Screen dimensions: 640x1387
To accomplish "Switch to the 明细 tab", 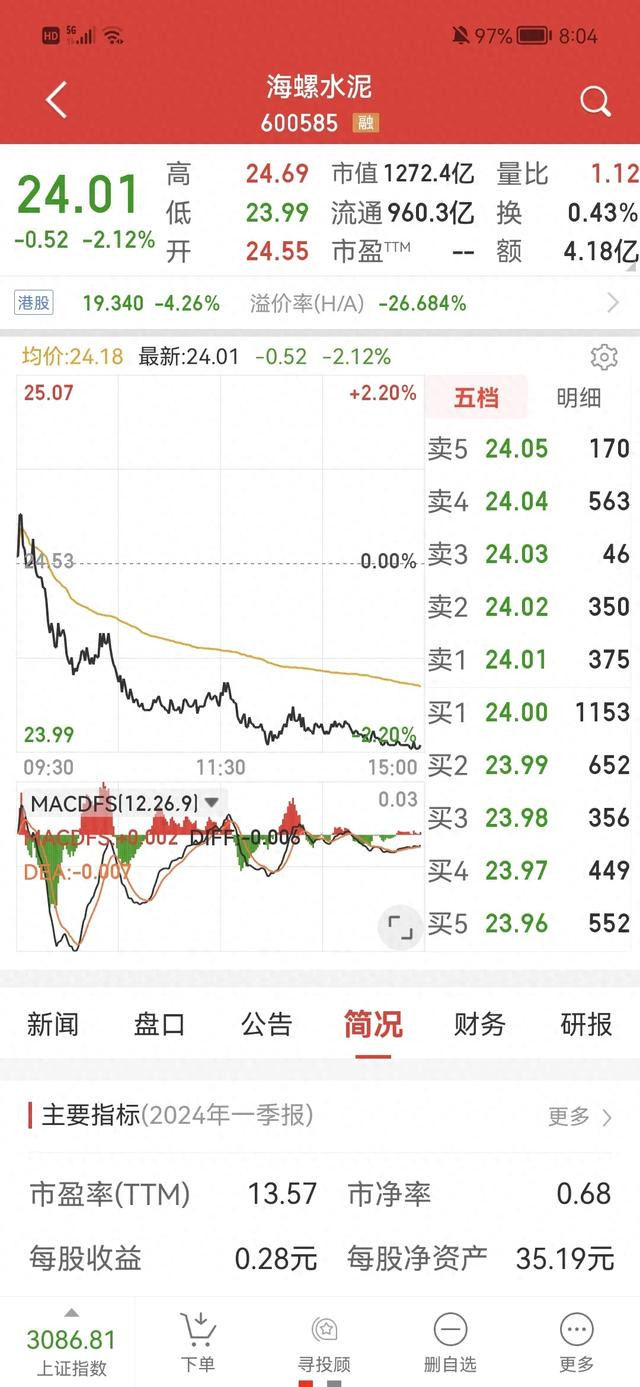I will pyautogui.click(x=579, y=398).
